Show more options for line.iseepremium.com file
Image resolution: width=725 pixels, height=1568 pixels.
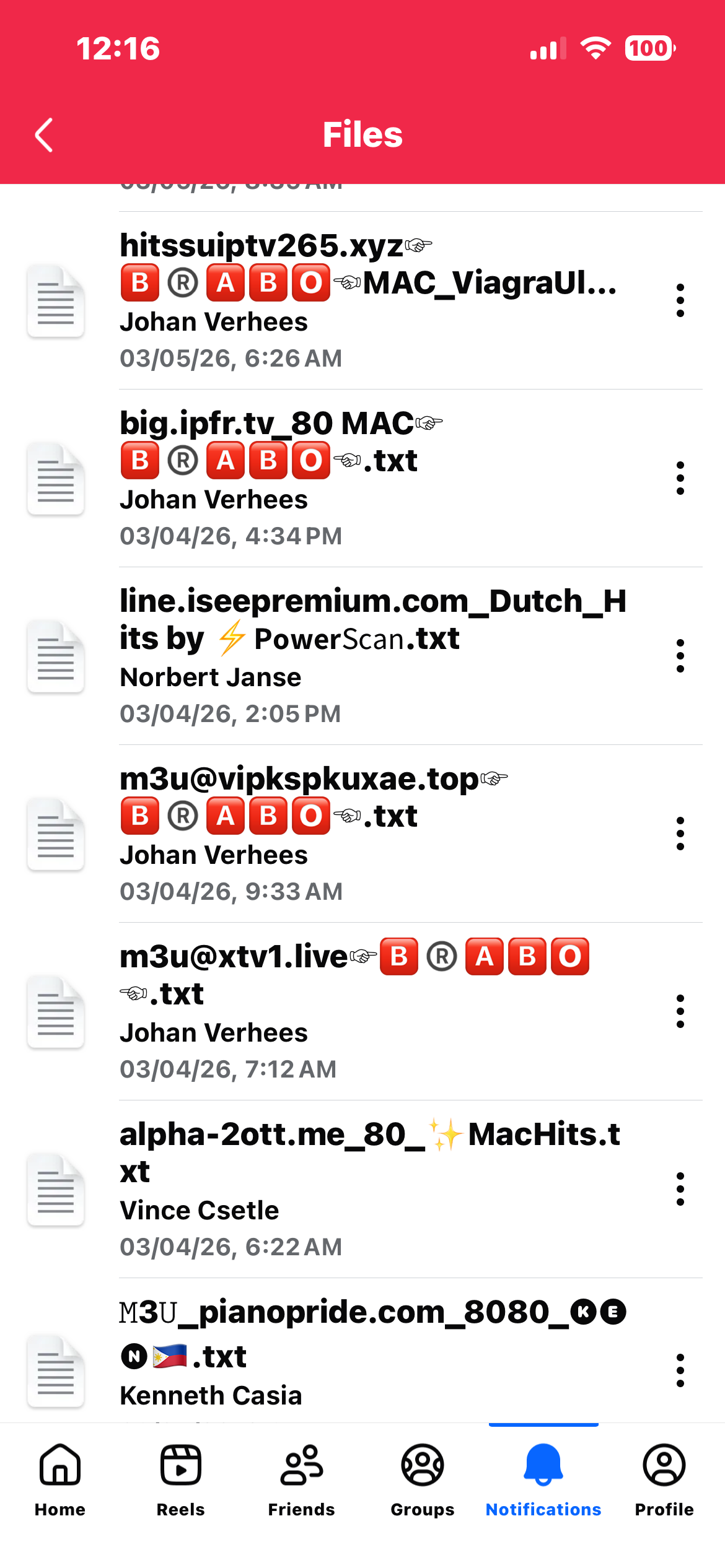click(x=680, y=656)
